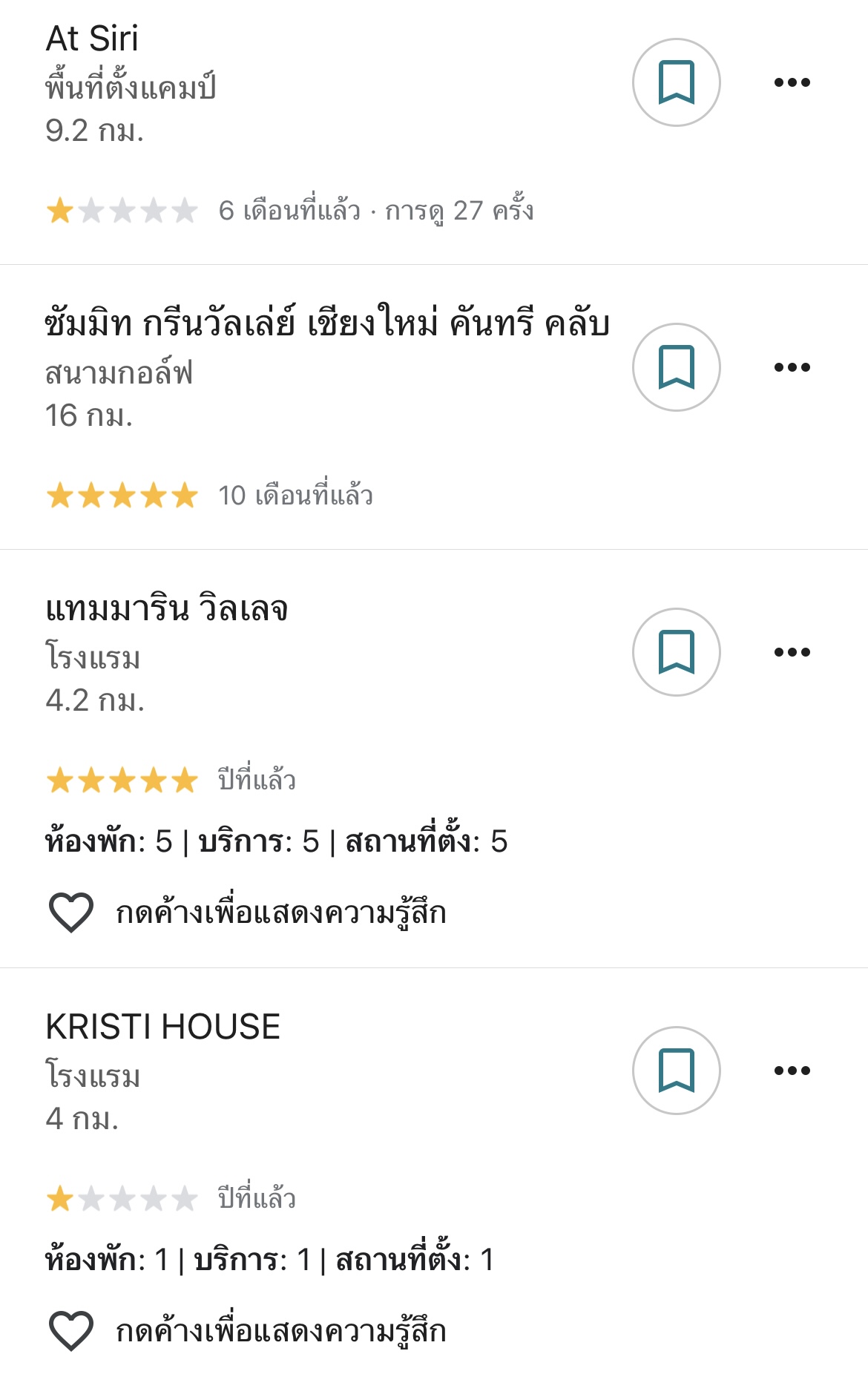Viewport: 868px width, 1374px height.
Task: Save At Siri with the bookmark icon
Action: pos(676,82)
